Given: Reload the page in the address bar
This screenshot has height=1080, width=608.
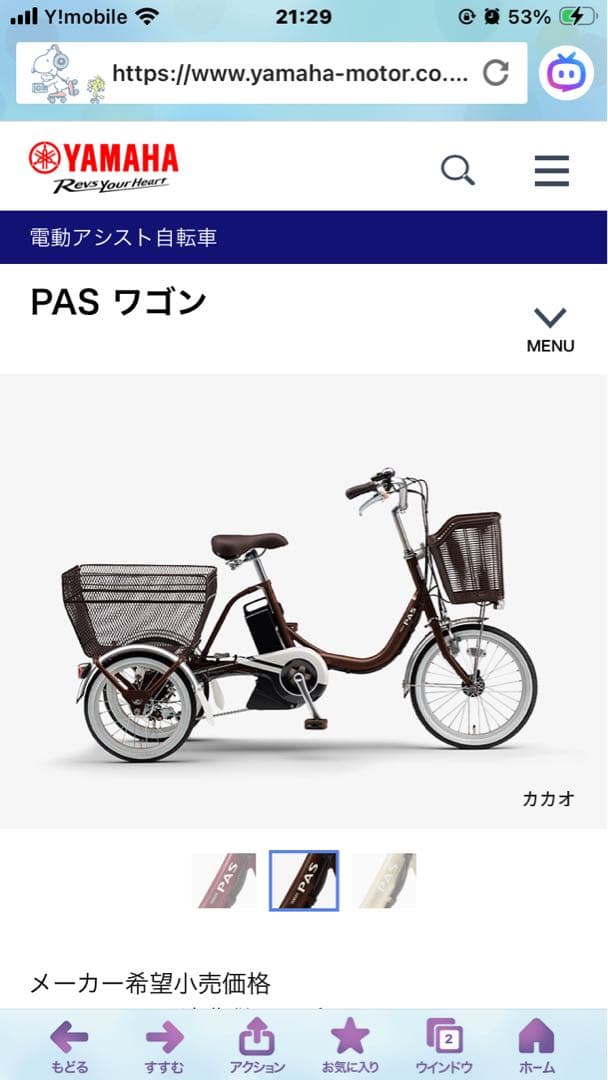Looking at the screenshot, I should (x=496, y=73).
